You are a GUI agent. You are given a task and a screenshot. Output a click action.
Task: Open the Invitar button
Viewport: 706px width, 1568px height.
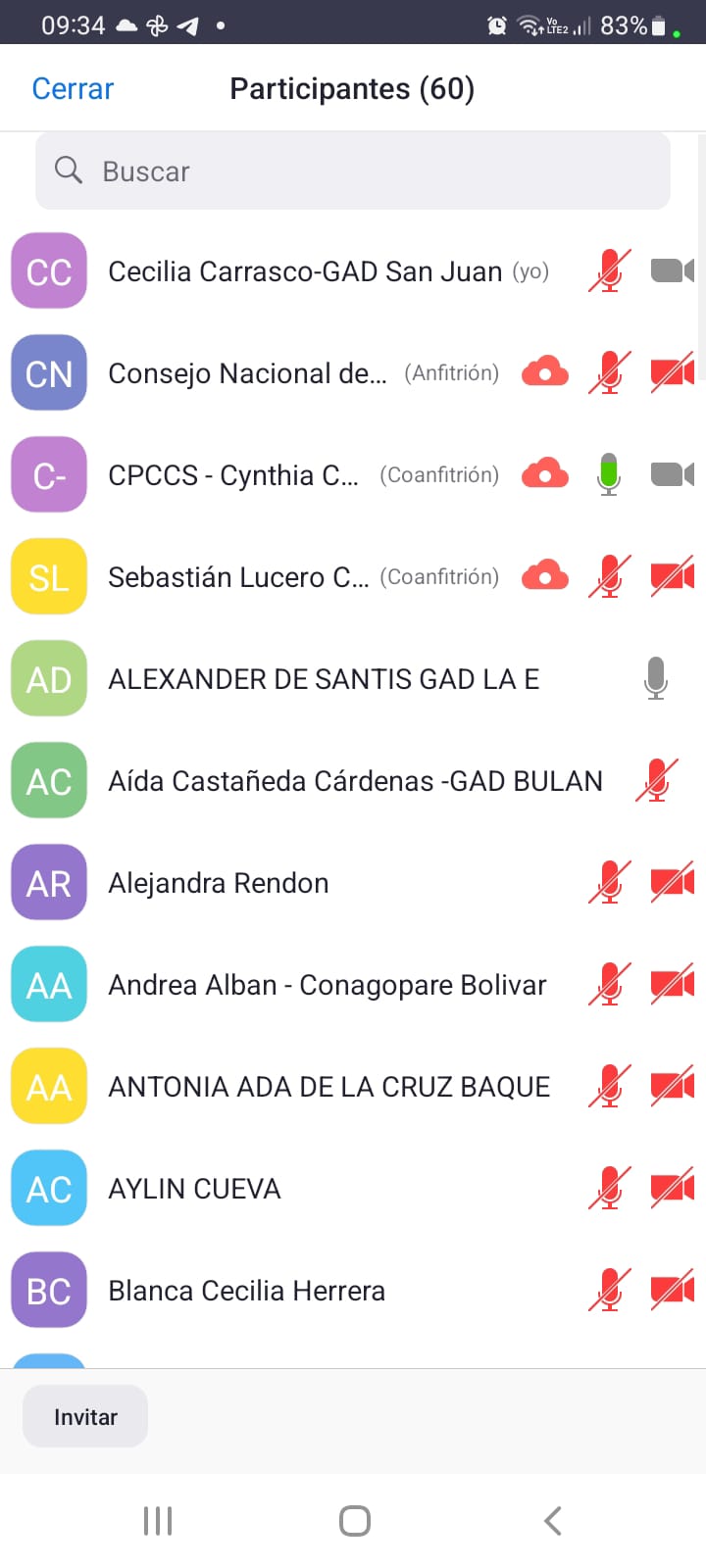[x=85, y=1417]
